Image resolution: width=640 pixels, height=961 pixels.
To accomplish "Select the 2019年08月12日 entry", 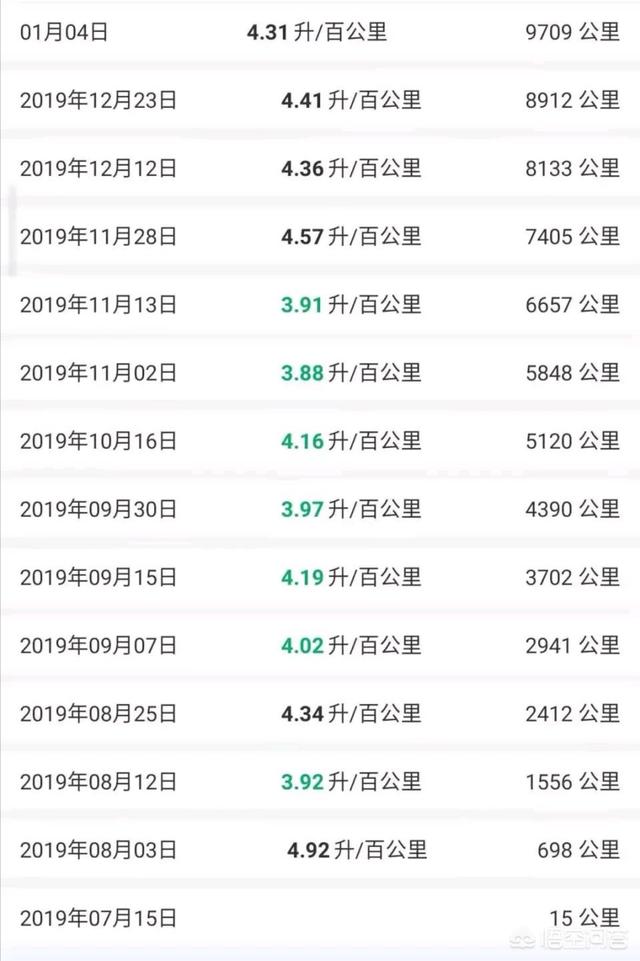I will [x=320, y=781].
